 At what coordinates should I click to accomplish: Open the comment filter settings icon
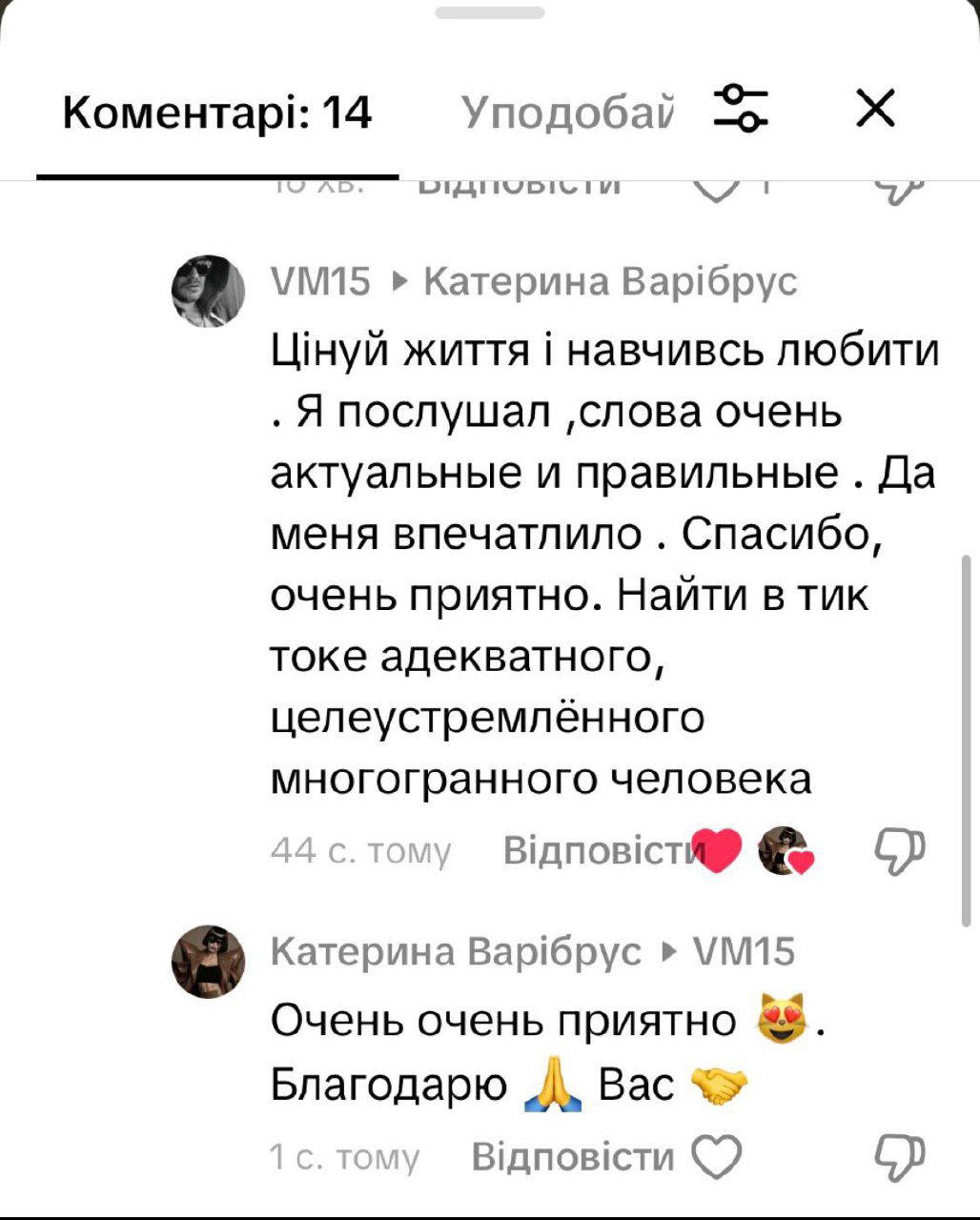[x=741, y=109]
